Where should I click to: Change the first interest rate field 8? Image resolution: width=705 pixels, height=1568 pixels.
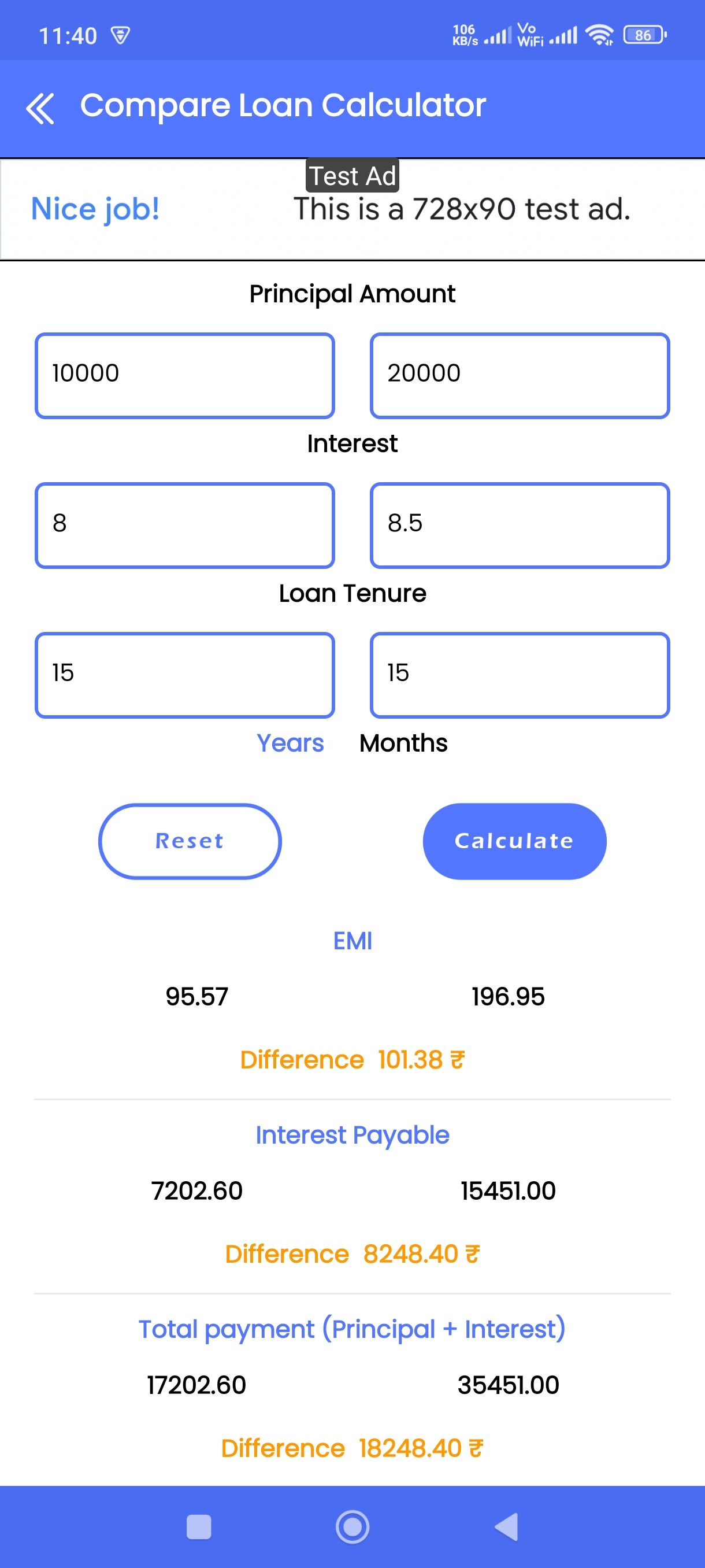tap(185, 525)
